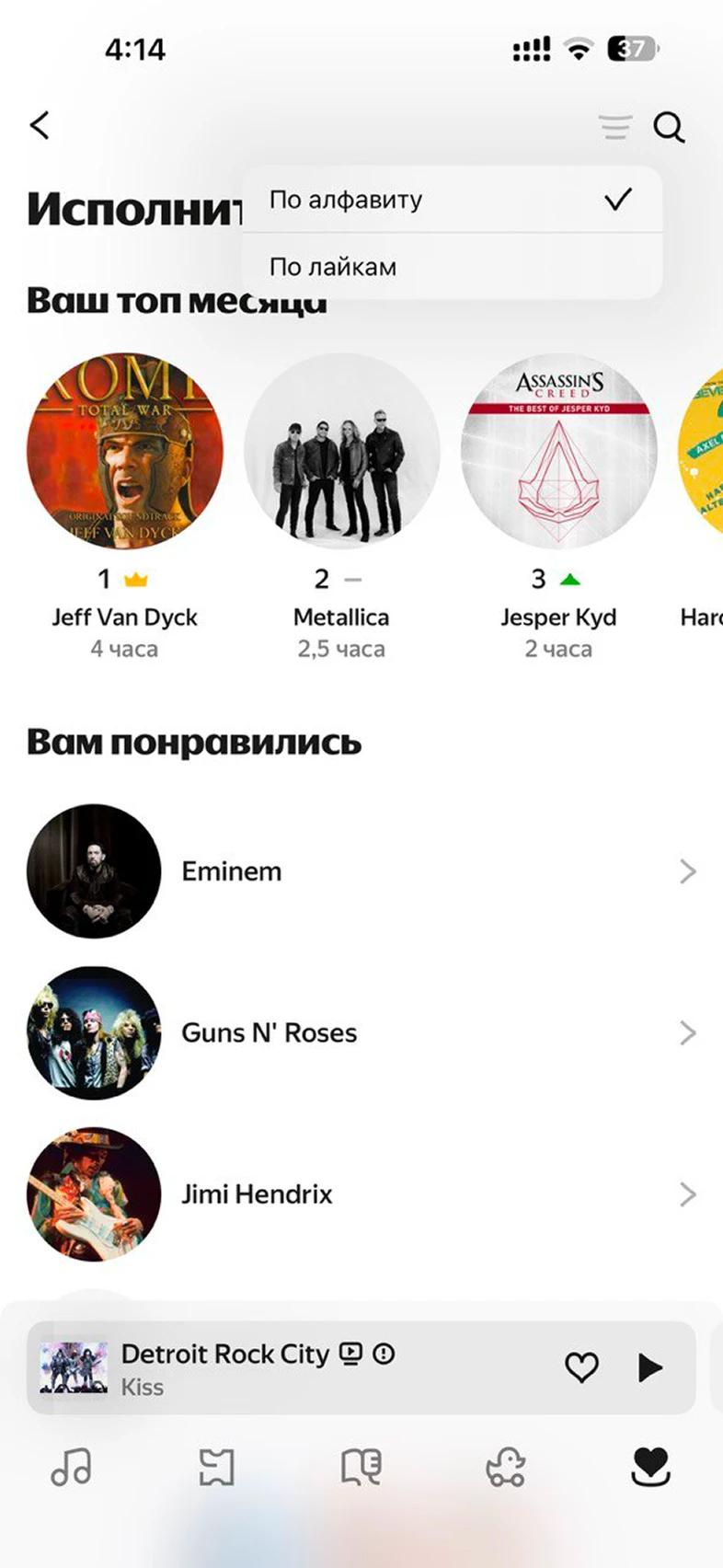Open Guns N' Roses artist row
This screenshot has height=1568, width=723.
(361, 1032)
